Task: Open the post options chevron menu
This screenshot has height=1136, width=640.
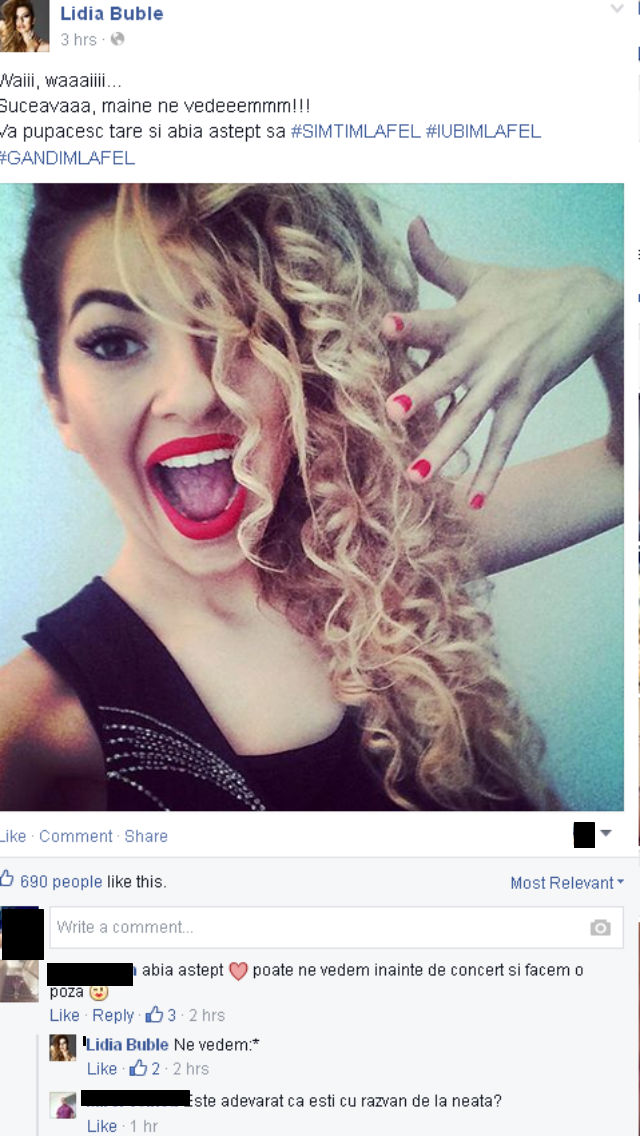Action: coord(617,9)
